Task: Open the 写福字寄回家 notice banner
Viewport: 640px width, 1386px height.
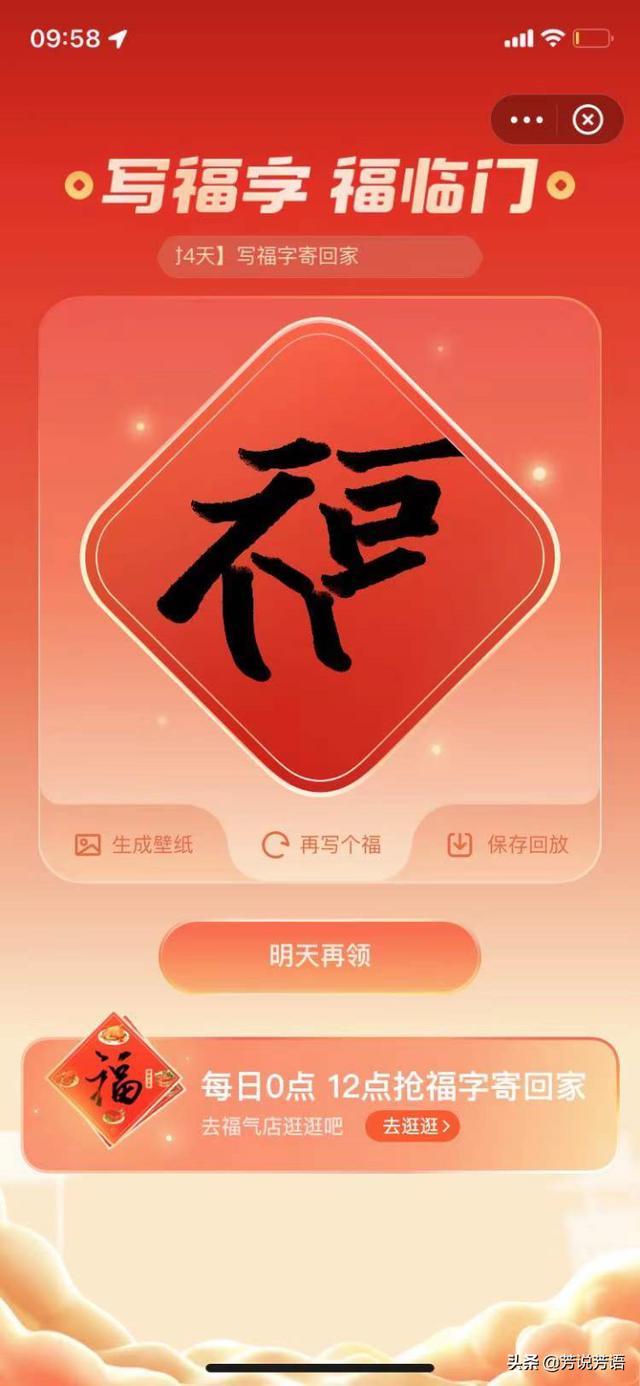Action: click(319, 256)
